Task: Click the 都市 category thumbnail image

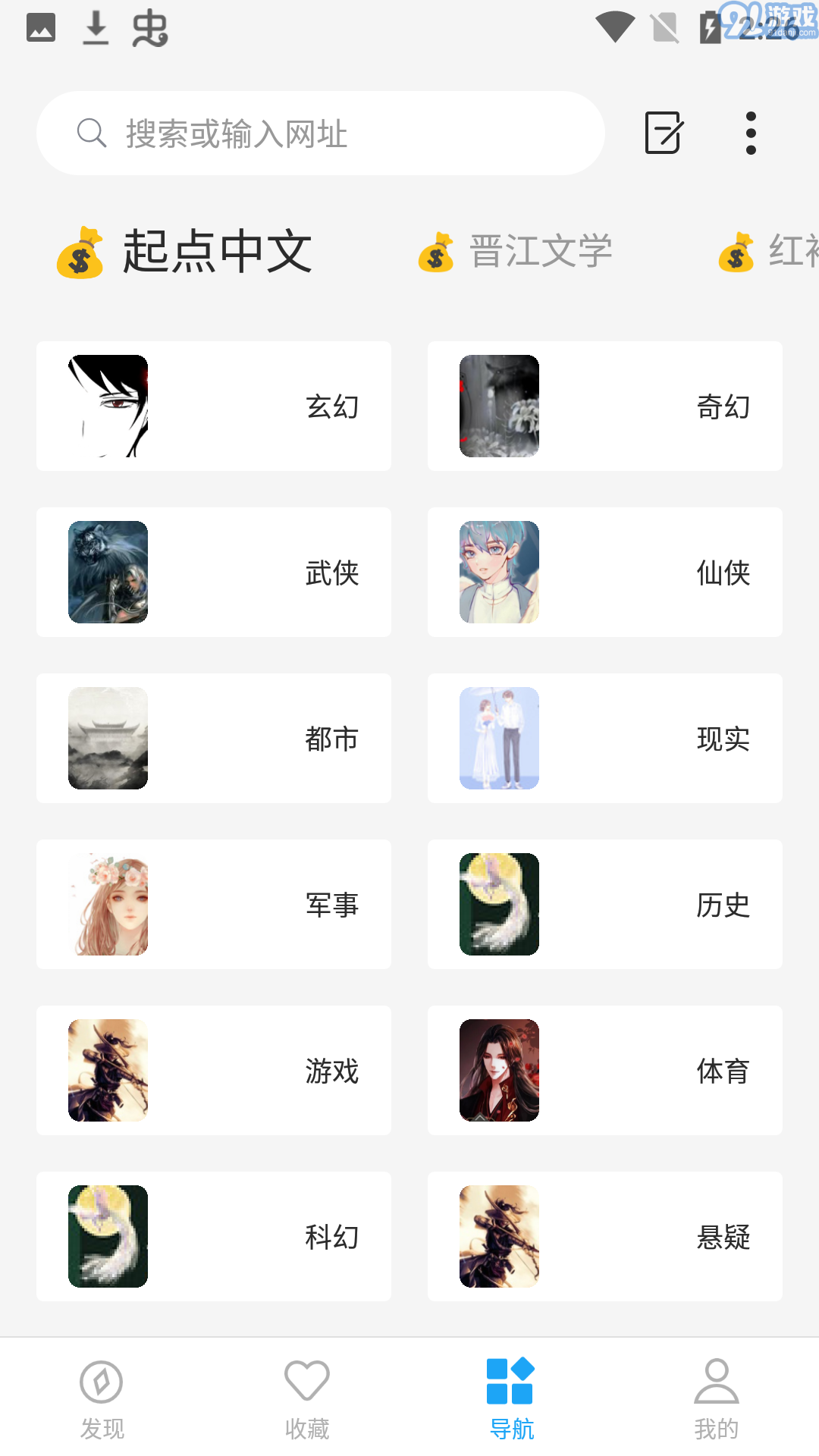Action: coord(107,738)
